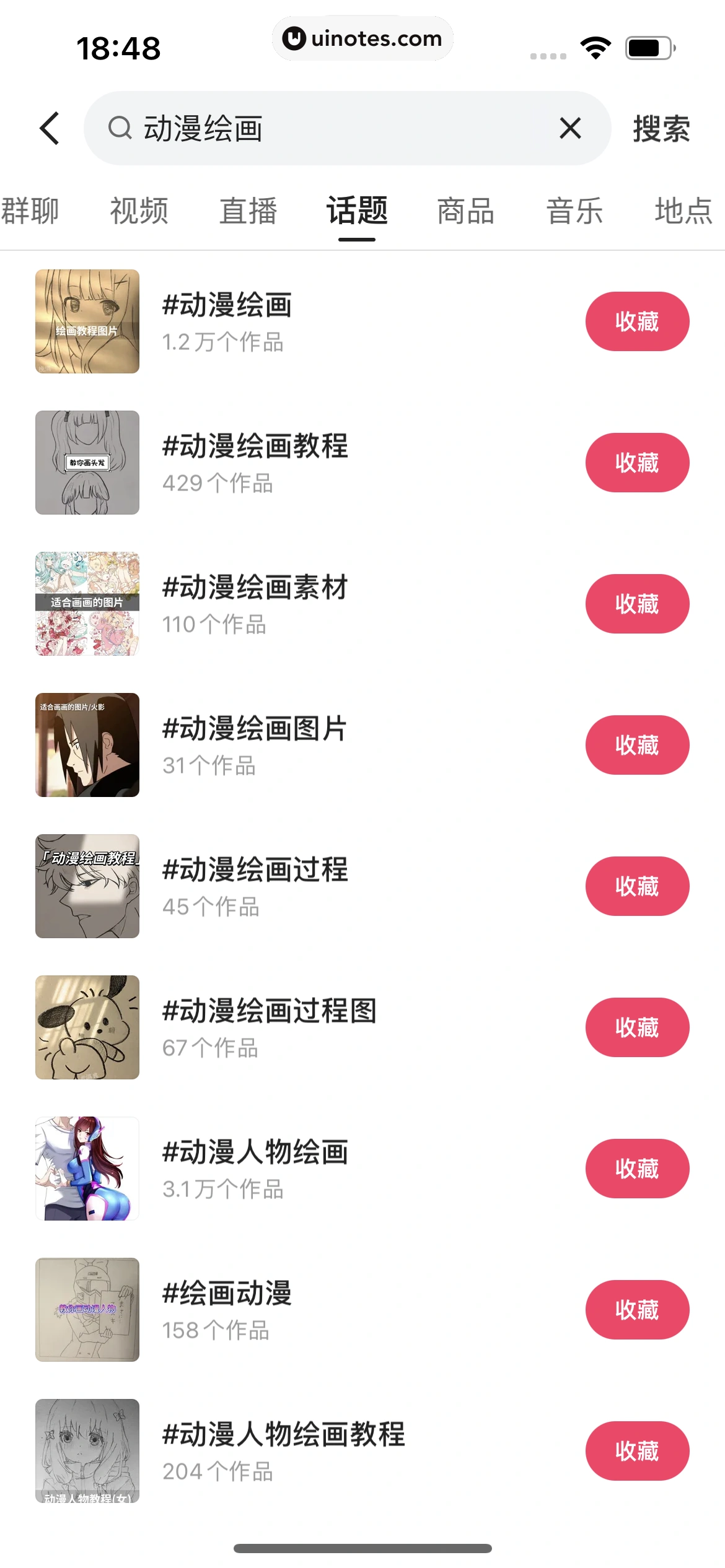The height and width of the screenshot is (1568, 725).
Task: Switch to the 视频 tab
Action: coord(139,211)
